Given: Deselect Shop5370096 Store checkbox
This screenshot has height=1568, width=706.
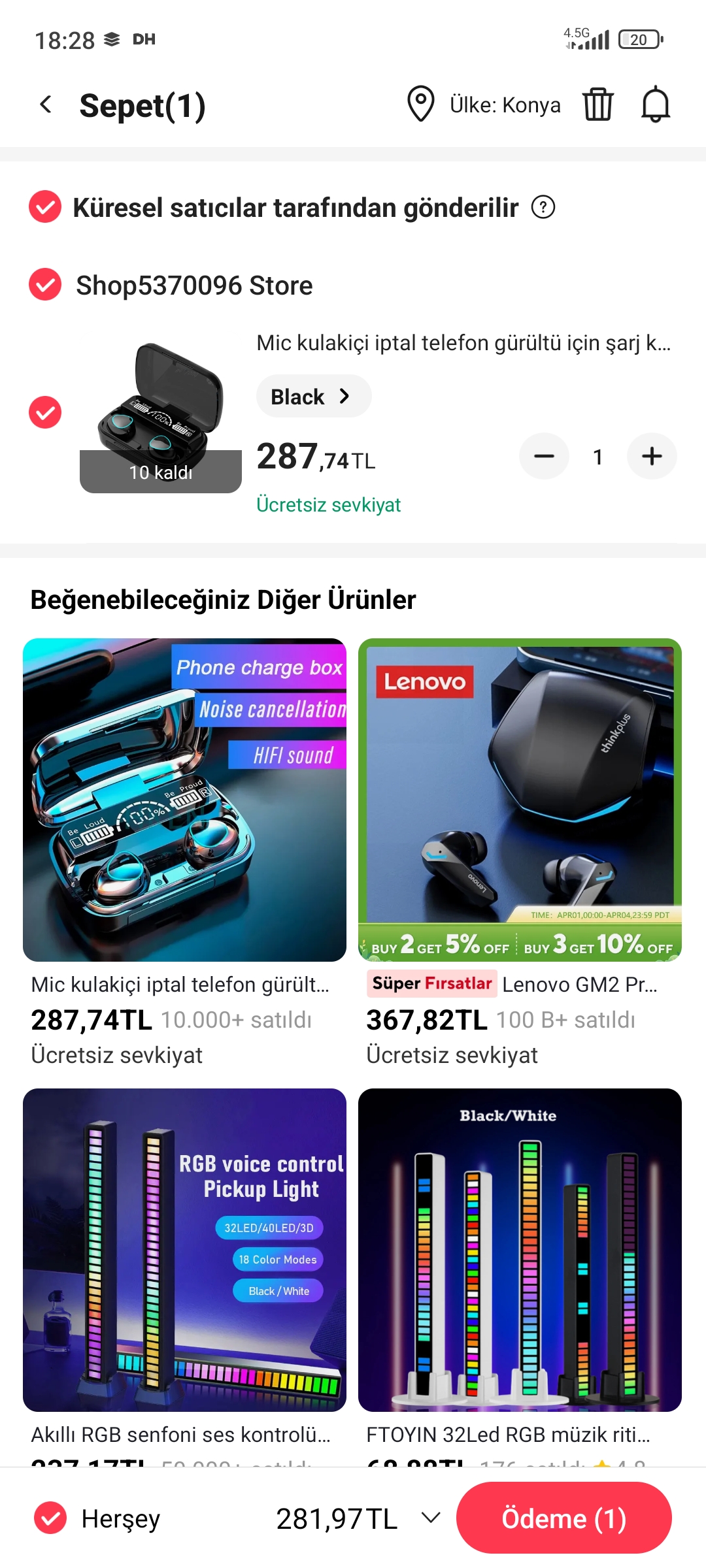Looking at the screenshot, I should [x=45, y=285].
